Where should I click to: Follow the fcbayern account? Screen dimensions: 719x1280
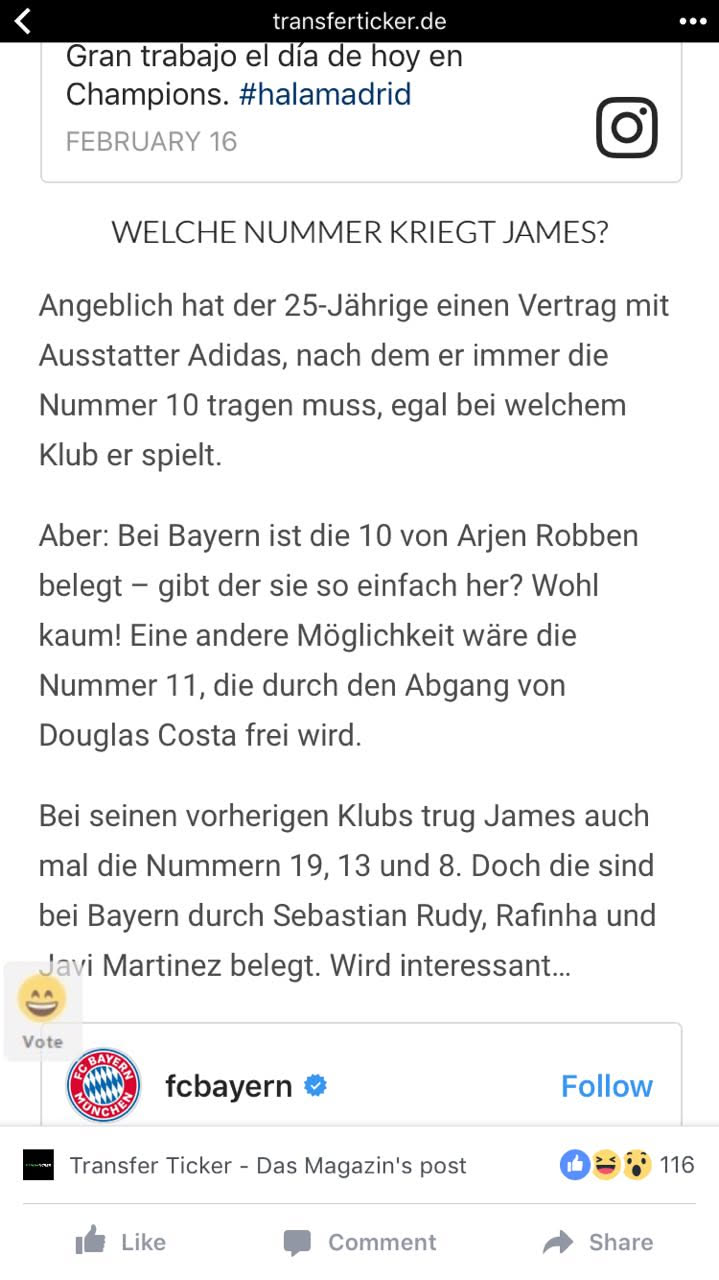(x=606, y=1086)
